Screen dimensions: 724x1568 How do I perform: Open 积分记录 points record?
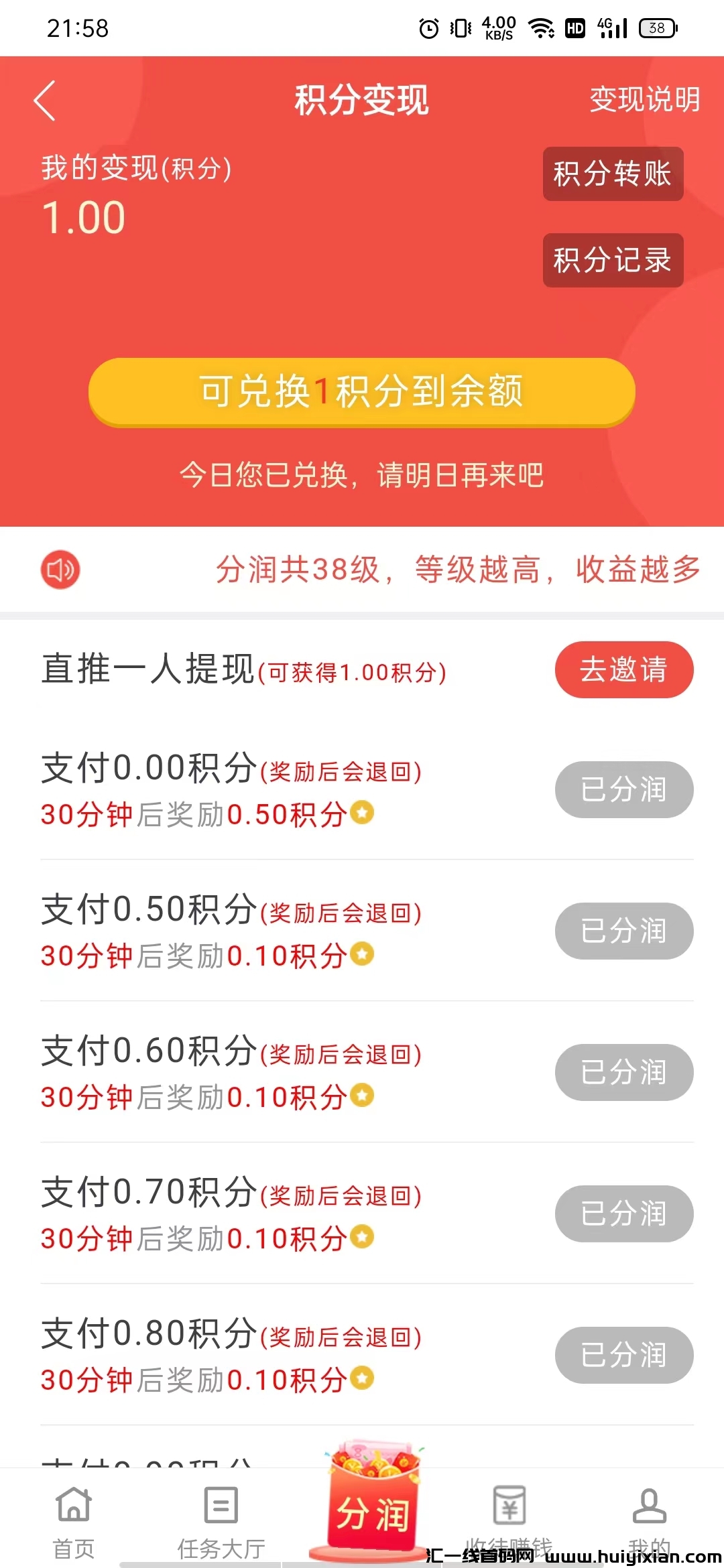[612, 261]
